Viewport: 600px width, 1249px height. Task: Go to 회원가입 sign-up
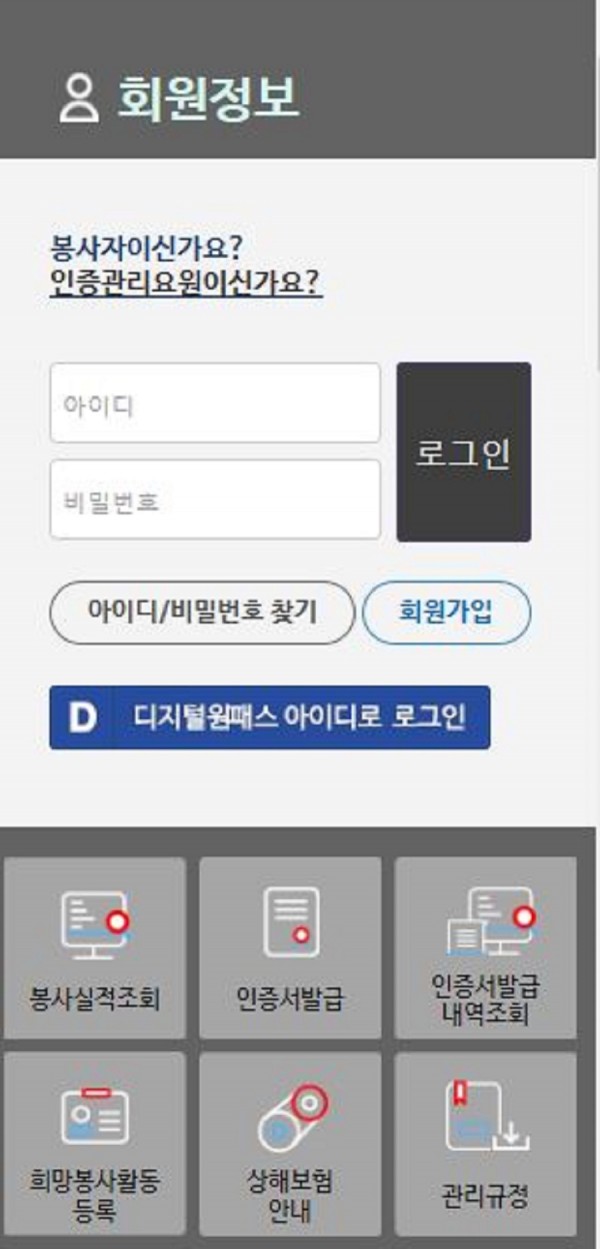[446, 612]
